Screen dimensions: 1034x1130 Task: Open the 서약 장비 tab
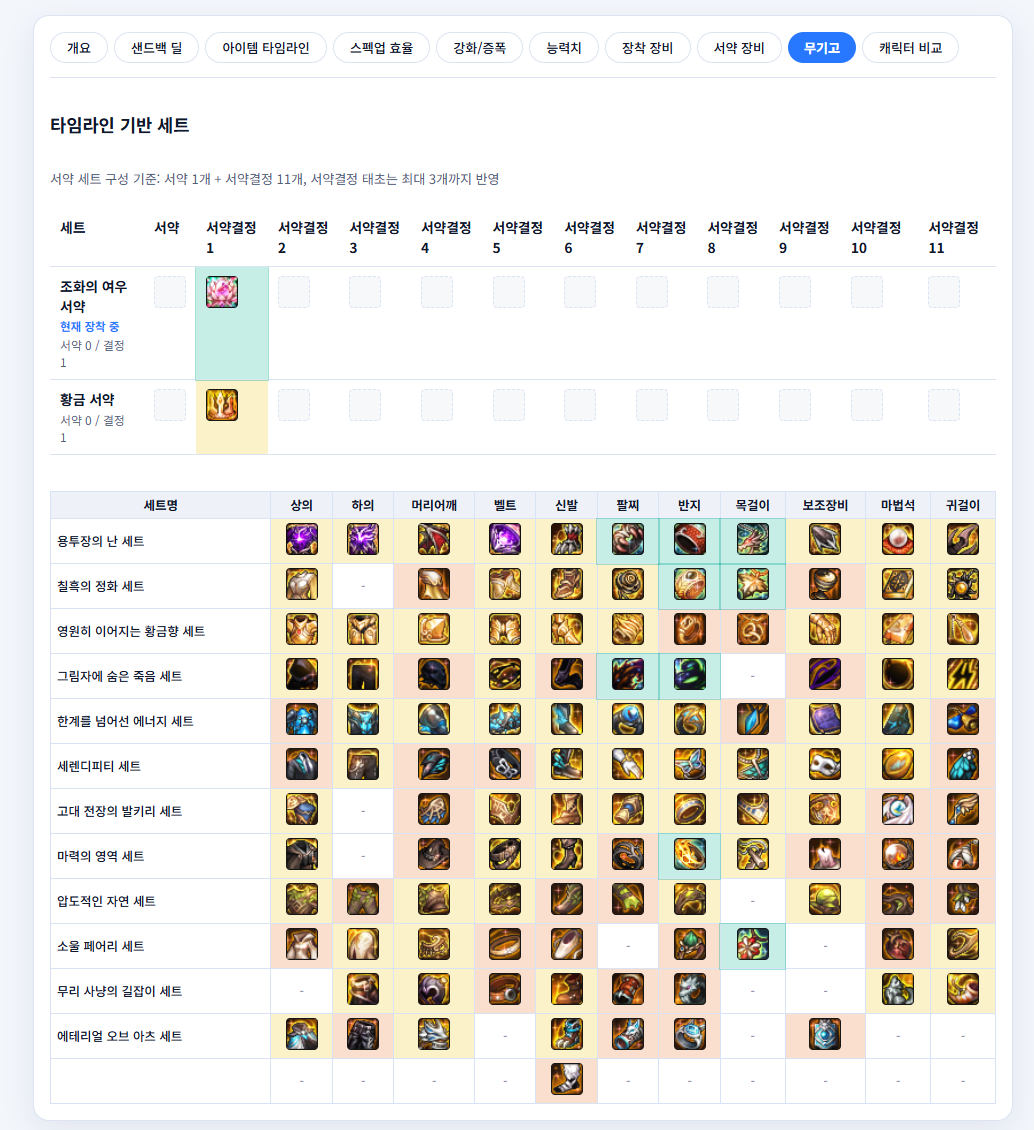coord(739,47)
